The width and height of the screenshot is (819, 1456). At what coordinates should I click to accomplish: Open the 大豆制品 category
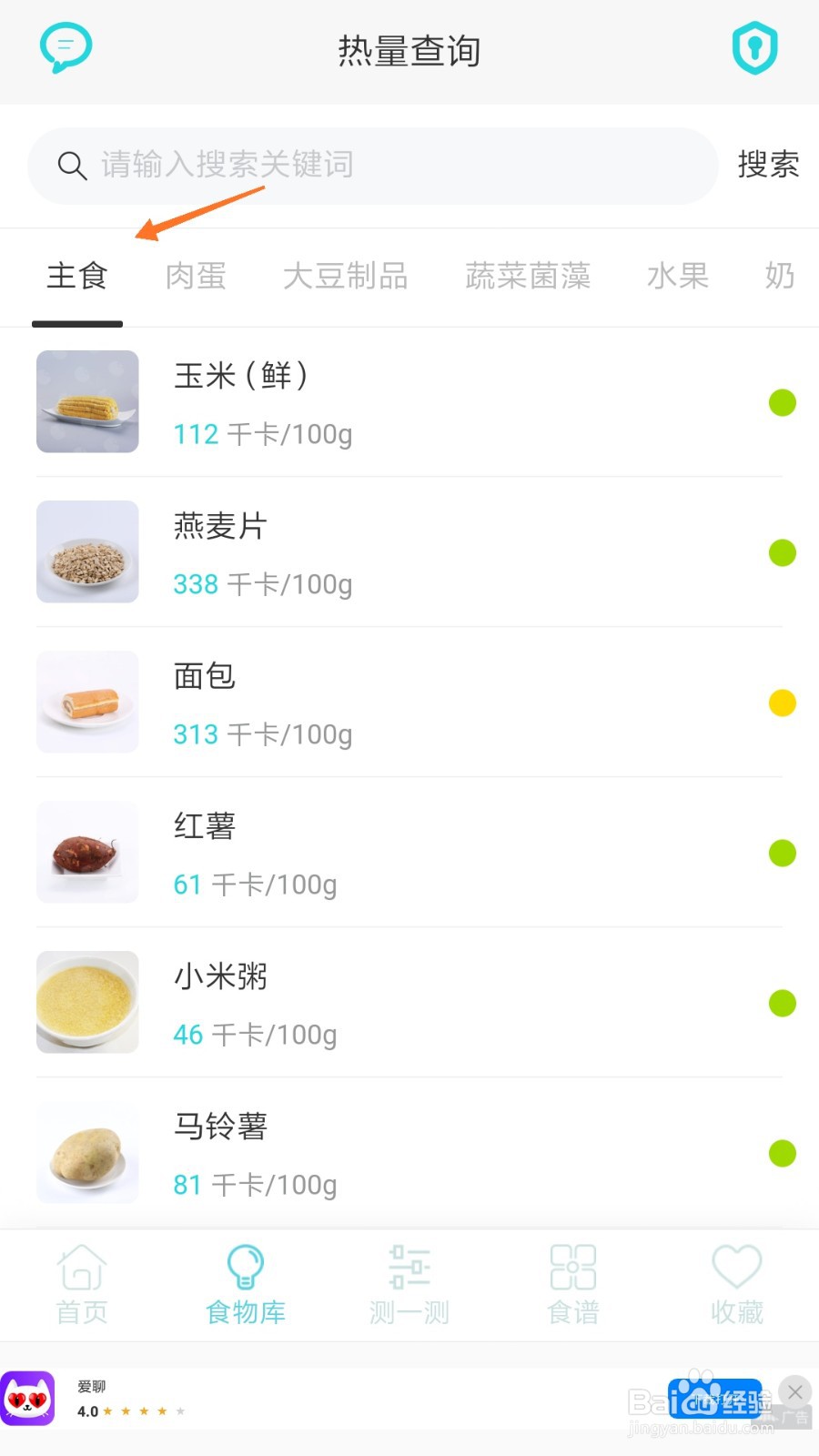[x=346, y=277]
